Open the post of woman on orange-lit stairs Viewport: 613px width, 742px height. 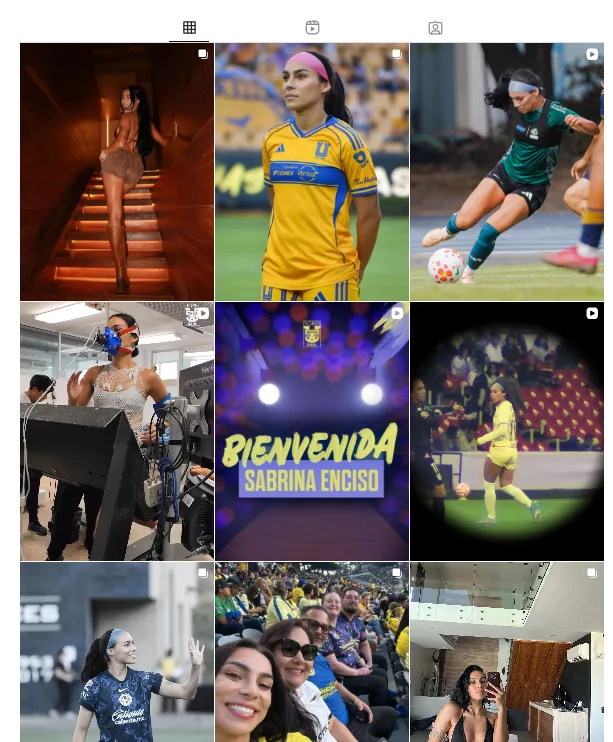coord(117,172)
